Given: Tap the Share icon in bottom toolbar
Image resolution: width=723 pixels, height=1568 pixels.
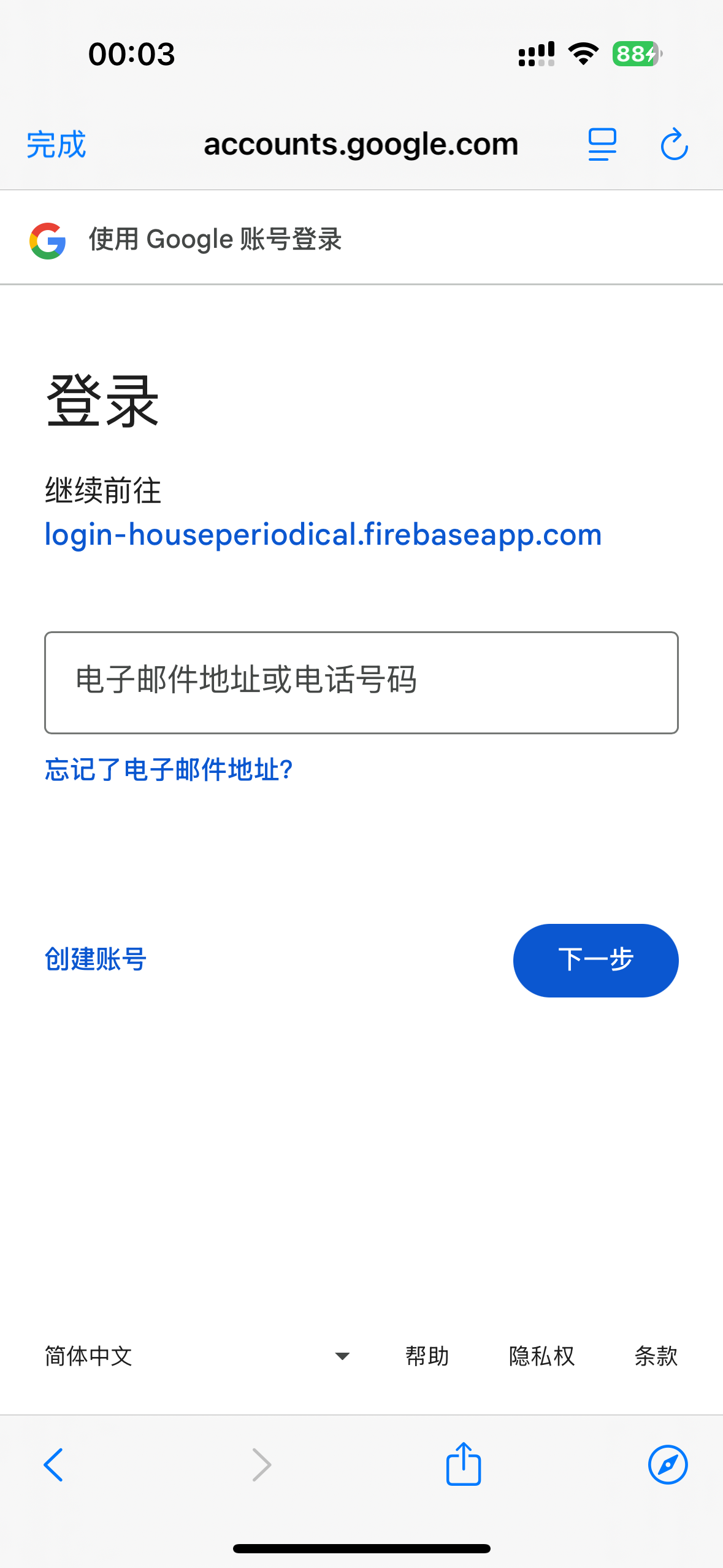Looking at the screenshot, I should tap(464, 1464).
